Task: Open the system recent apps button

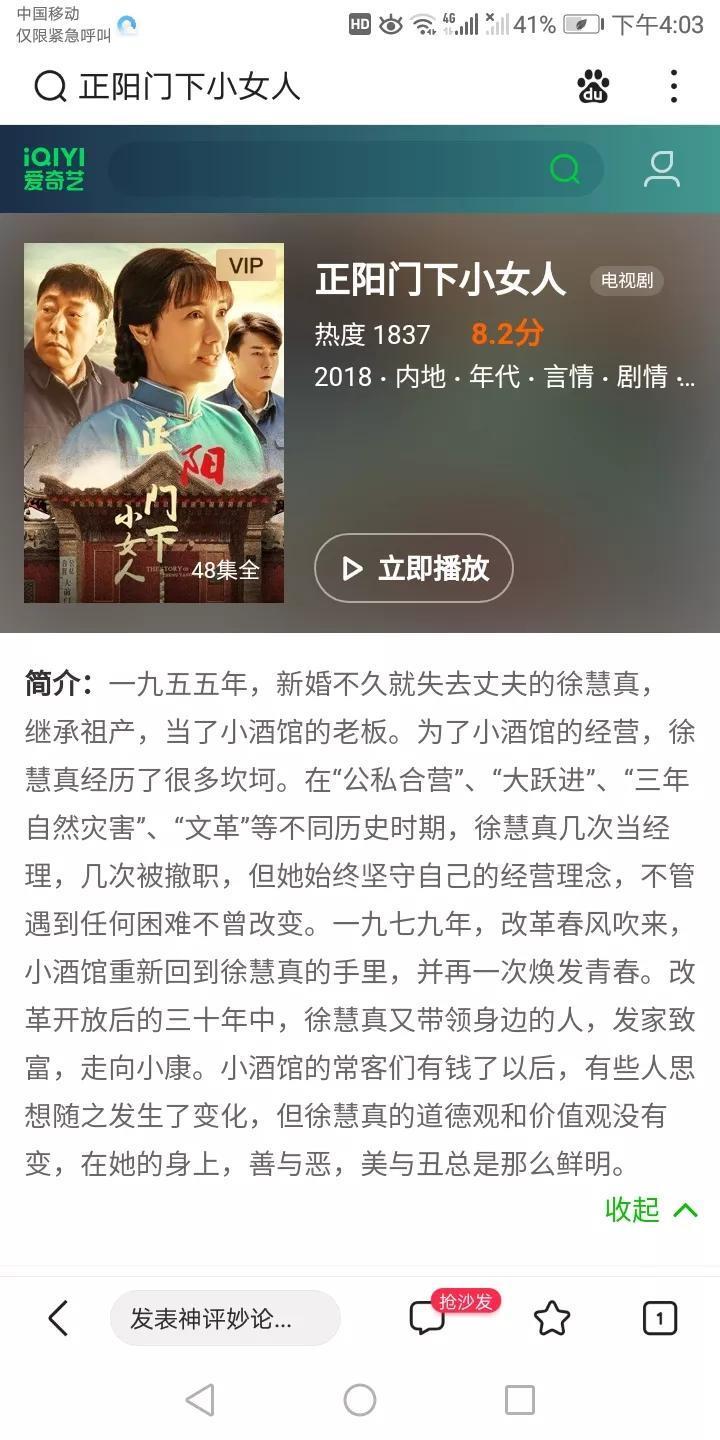Action: click(520, 1400)
